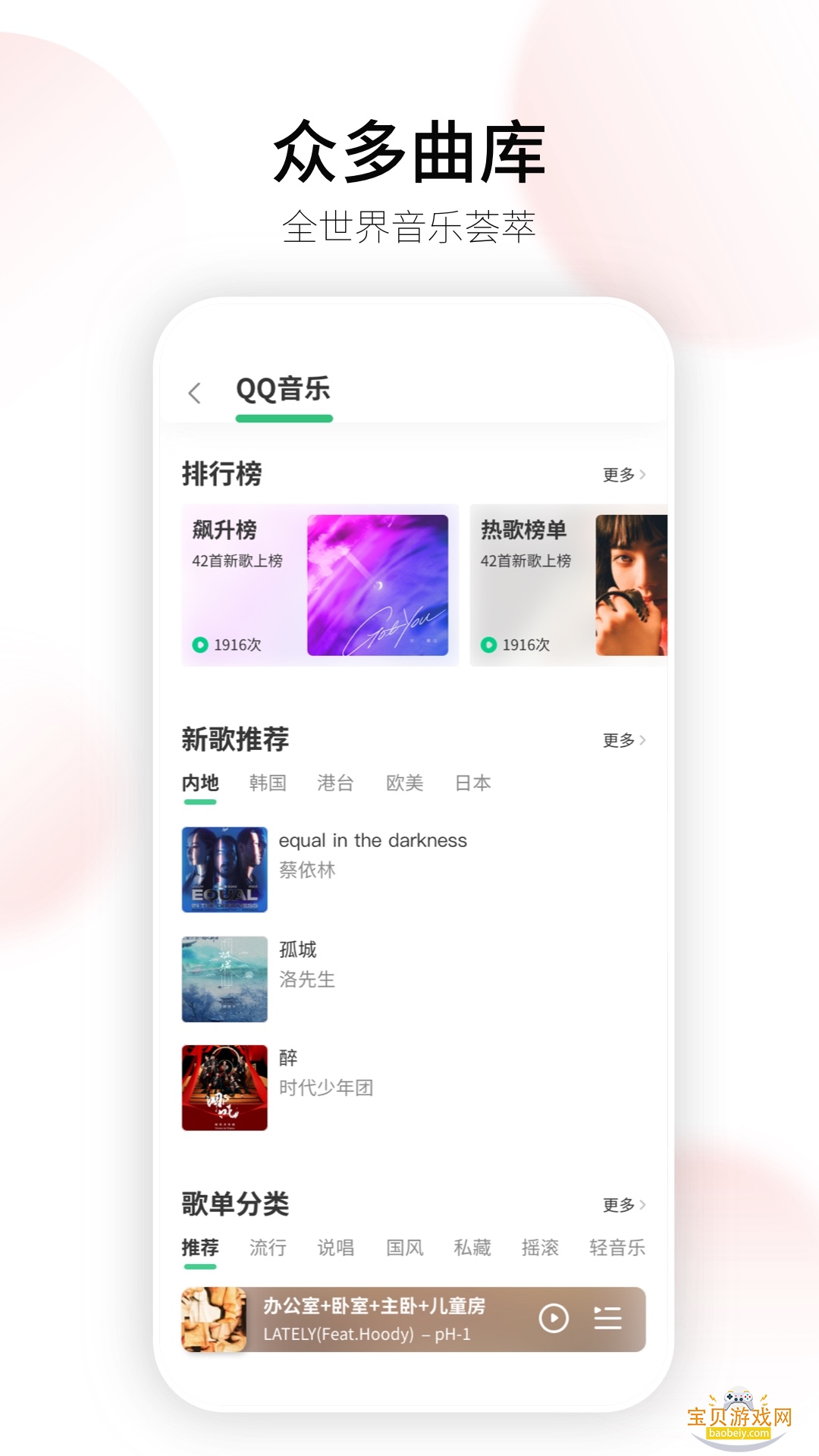
Task: Select the 轻音乐 playlist category
Action: coord(616,1247)
